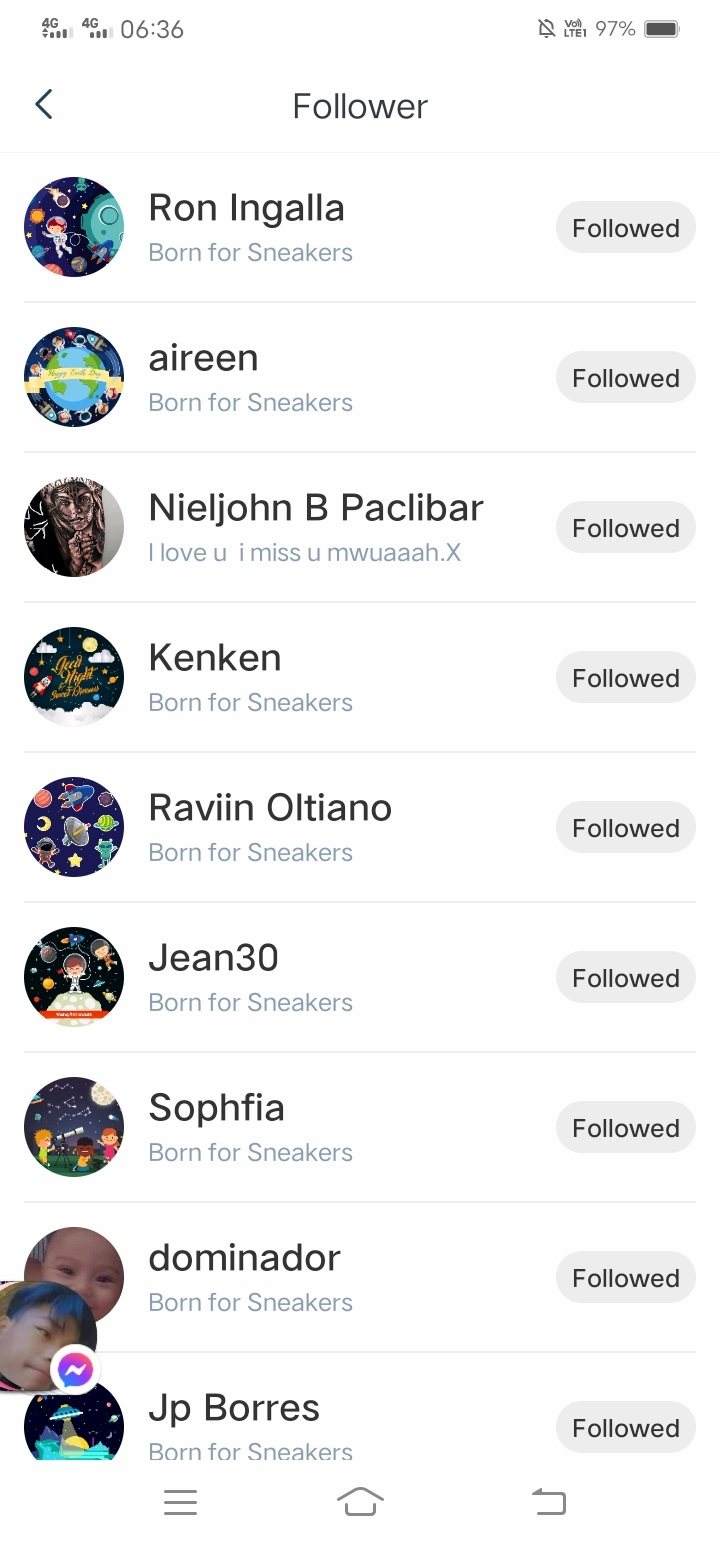Tap Followed button next to Ron Ingalla
This screenshot has width=720, height=1544.
point(625,228)
